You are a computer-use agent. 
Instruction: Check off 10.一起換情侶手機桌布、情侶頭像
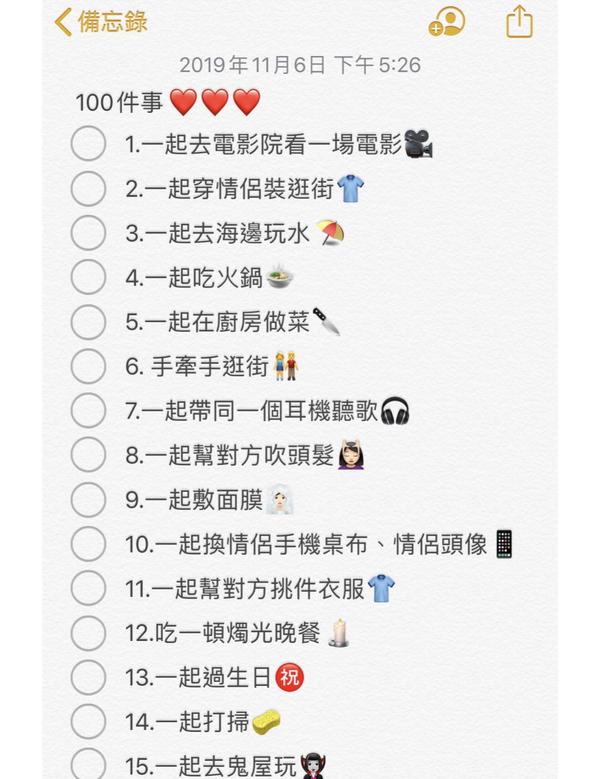89,544
